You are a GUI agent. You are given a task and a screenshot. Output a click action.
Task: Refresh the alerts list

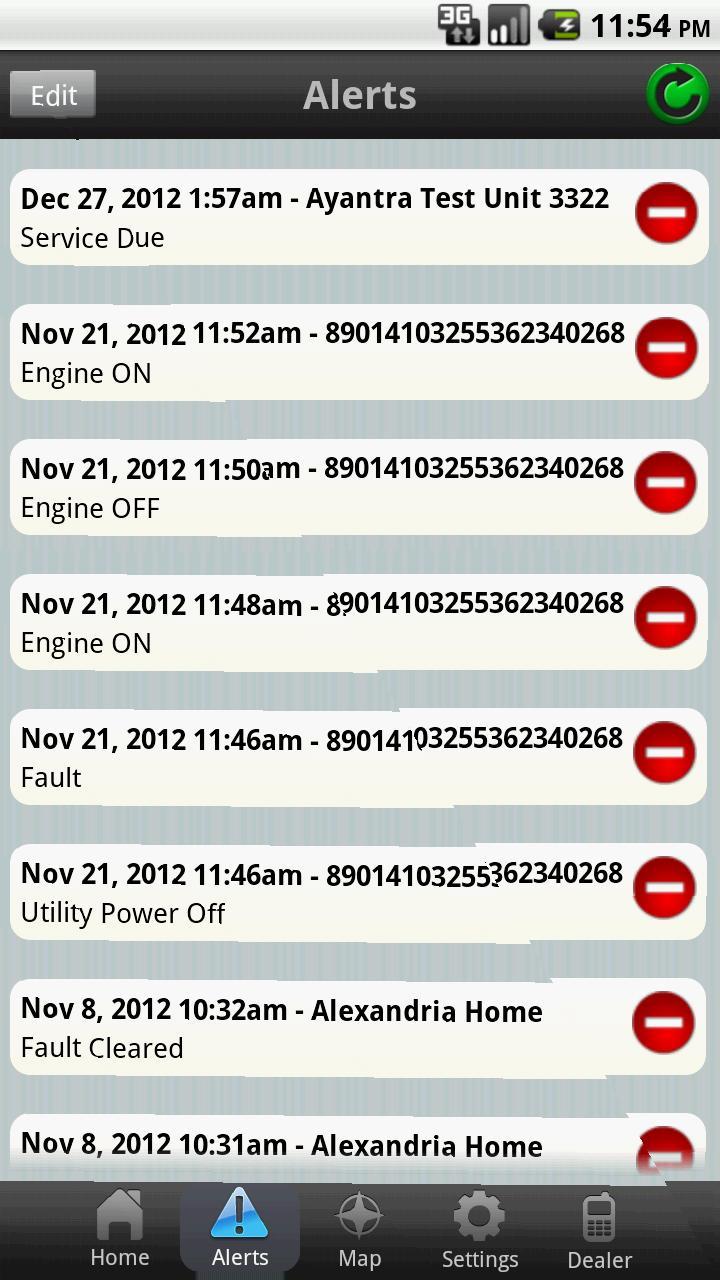(x=678, y=94)
